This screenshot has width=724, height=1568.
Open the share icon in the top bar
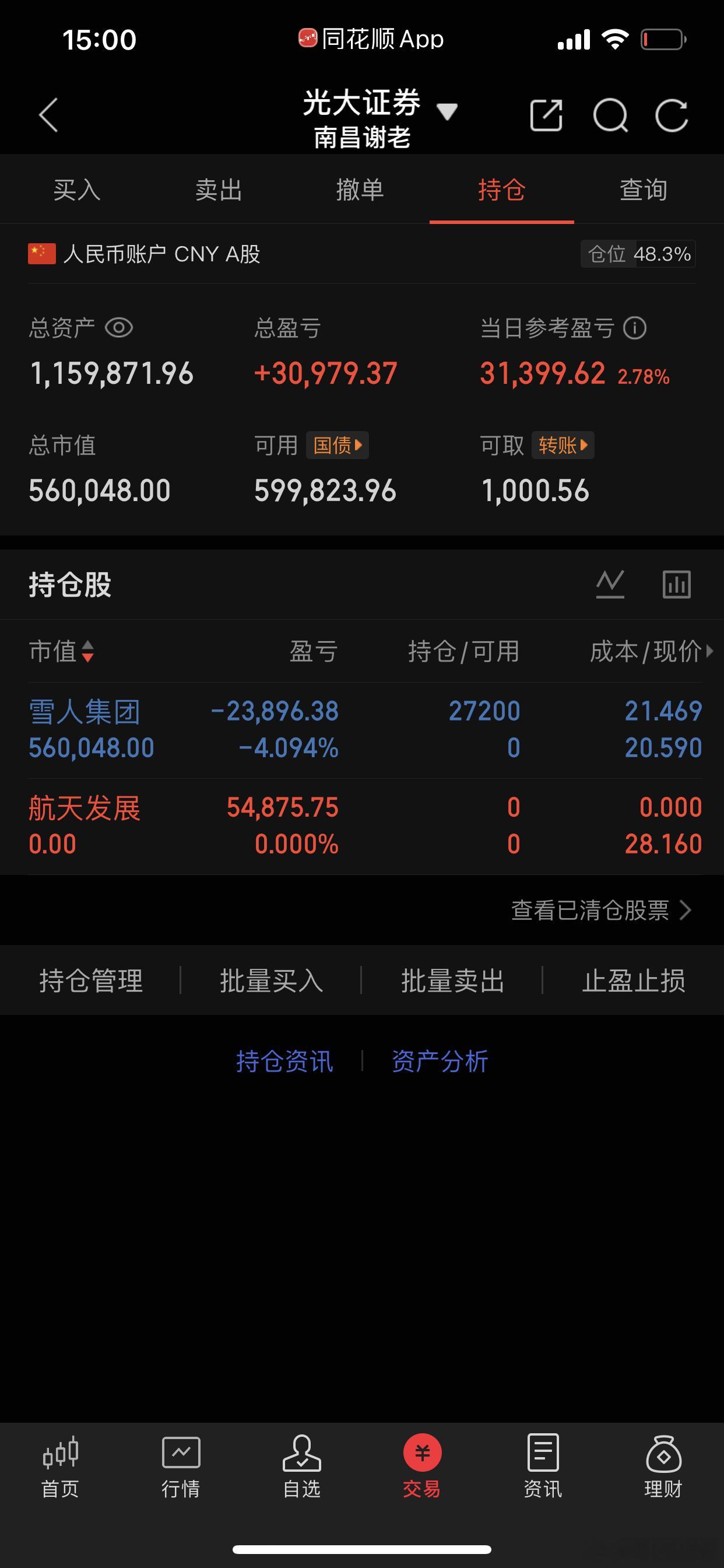pyautogui.click(x=544, y=114)
